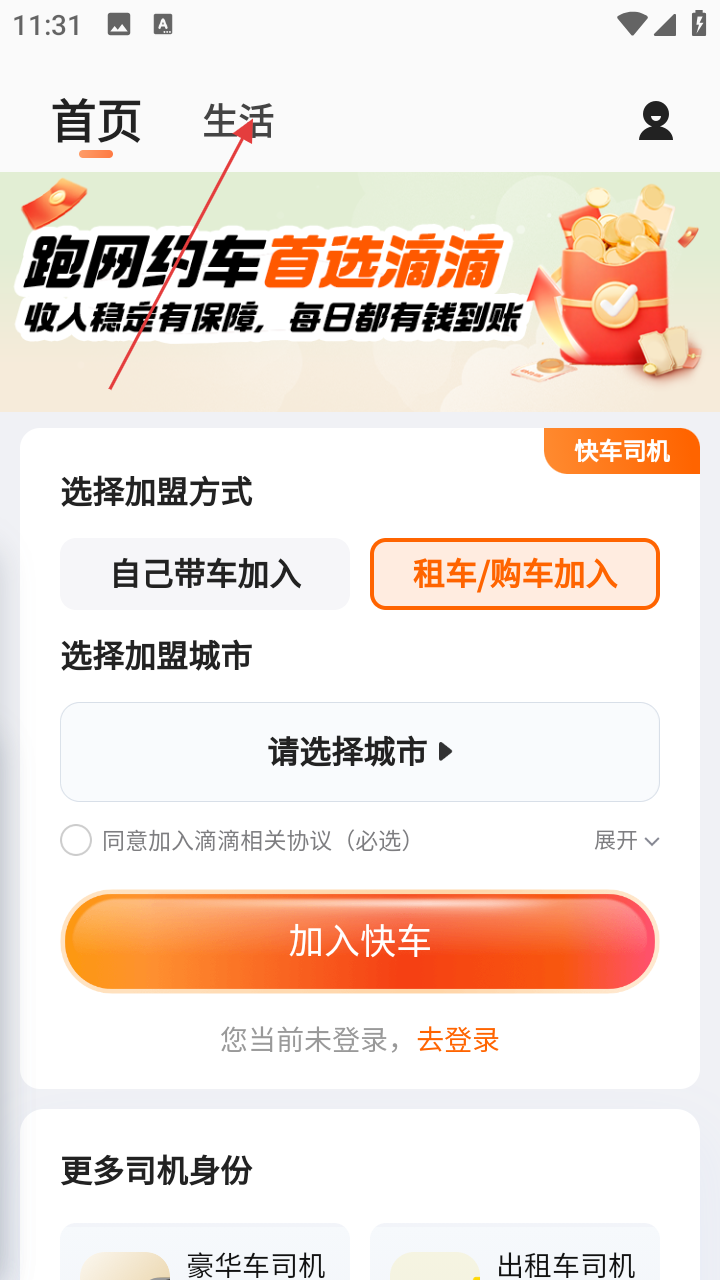Tap the 去登录 link

tap(458, 1040)
